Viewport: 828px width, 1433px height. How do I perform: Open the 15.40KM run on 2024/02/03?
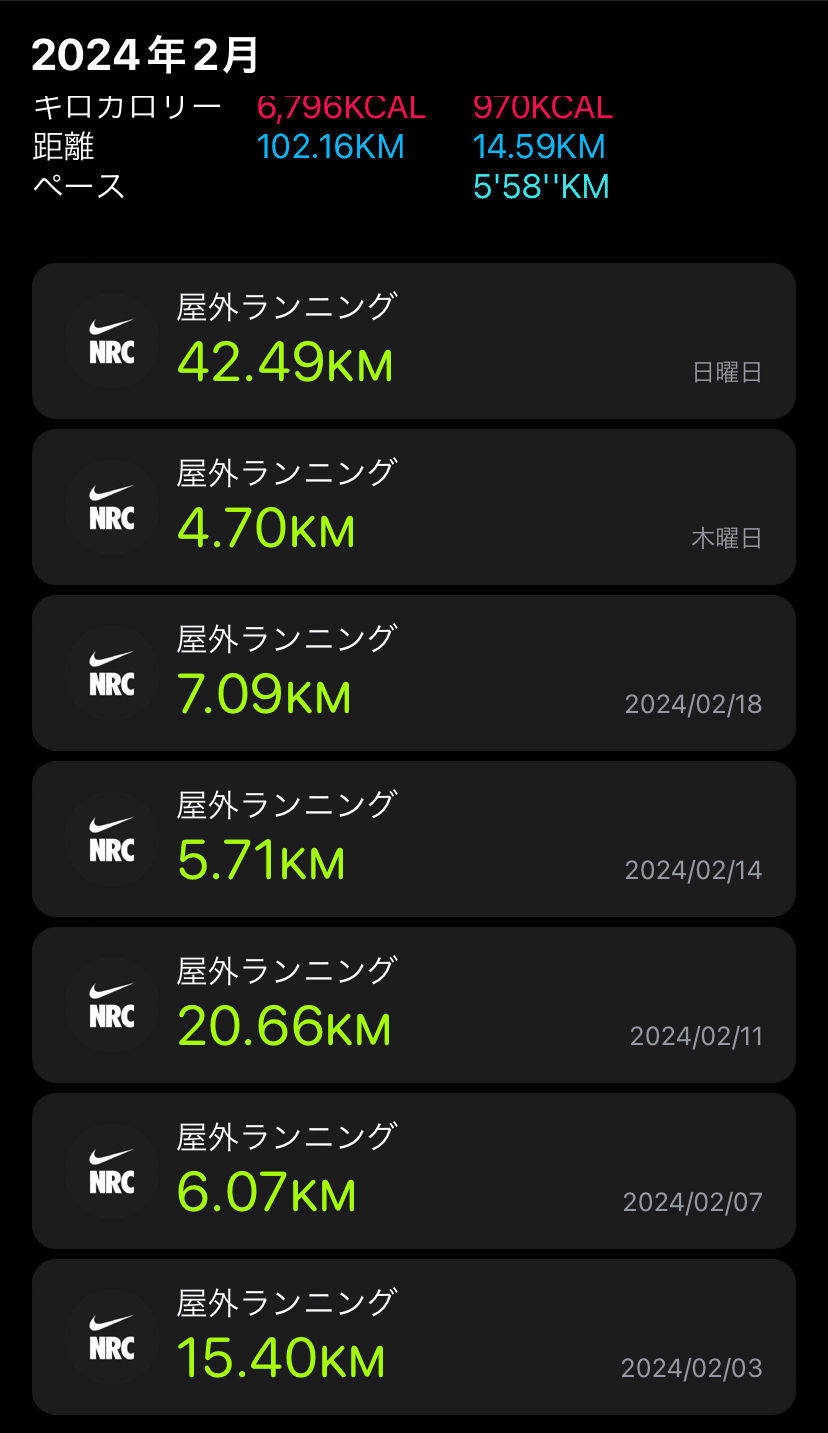[414, 1337]
